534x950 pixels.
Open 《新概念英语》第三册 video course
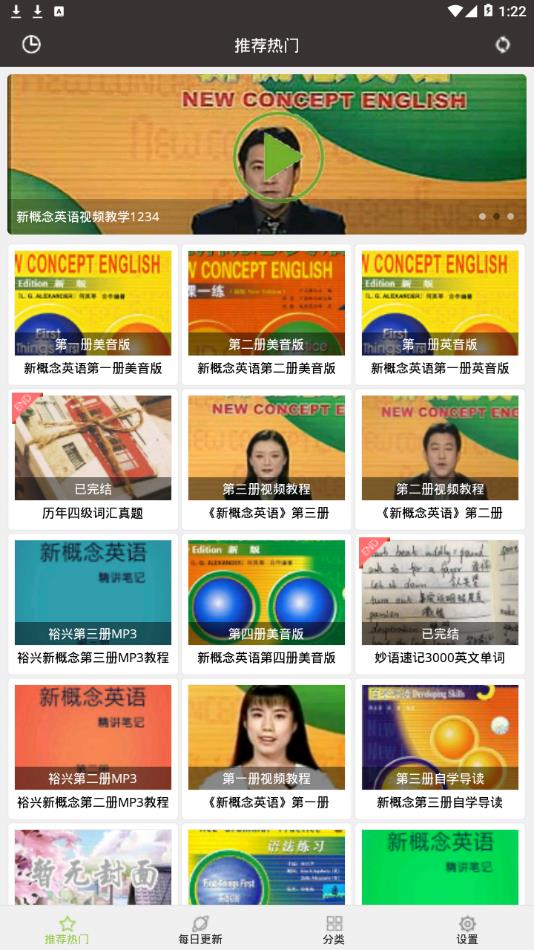(266, 459)
